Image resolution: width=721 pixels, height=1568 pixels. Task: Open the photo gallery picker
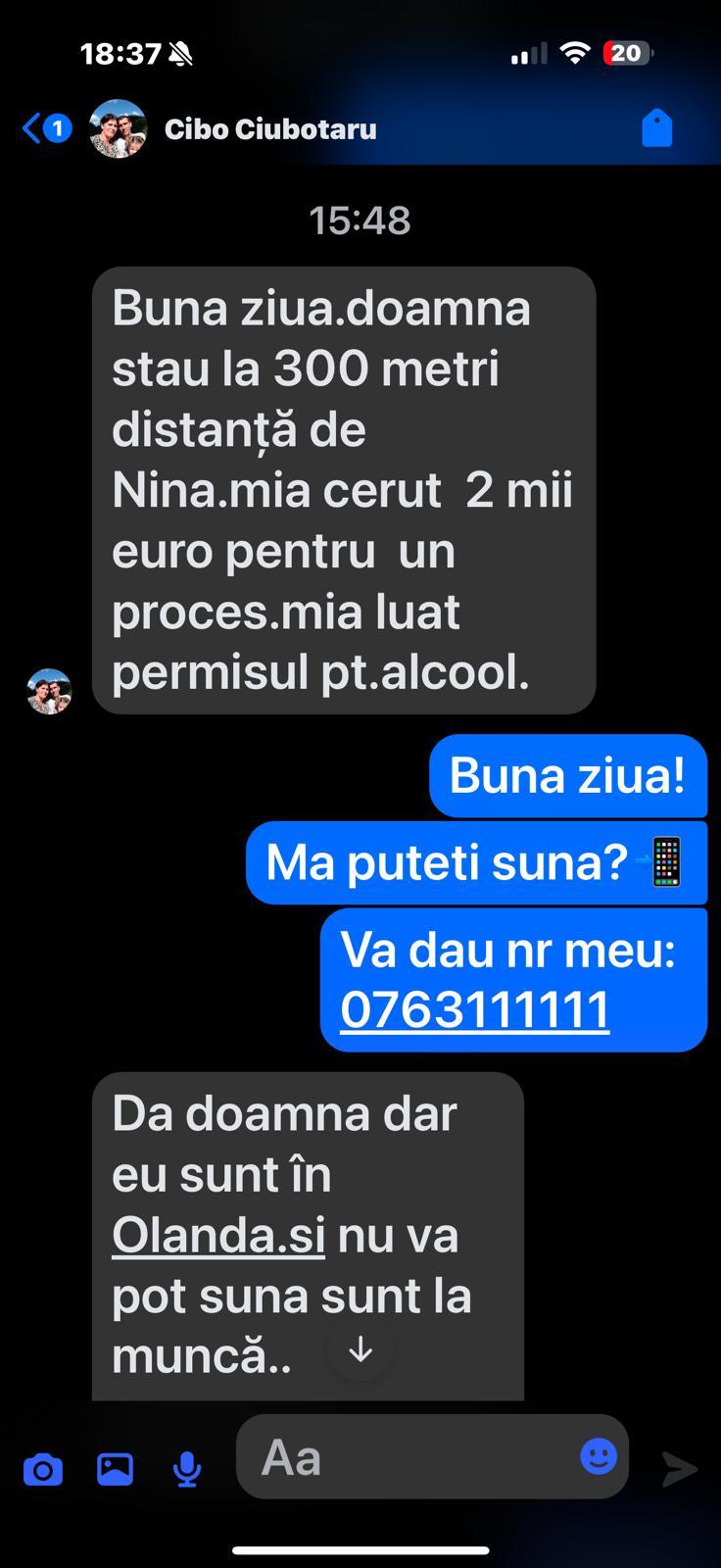point(115,1469)
